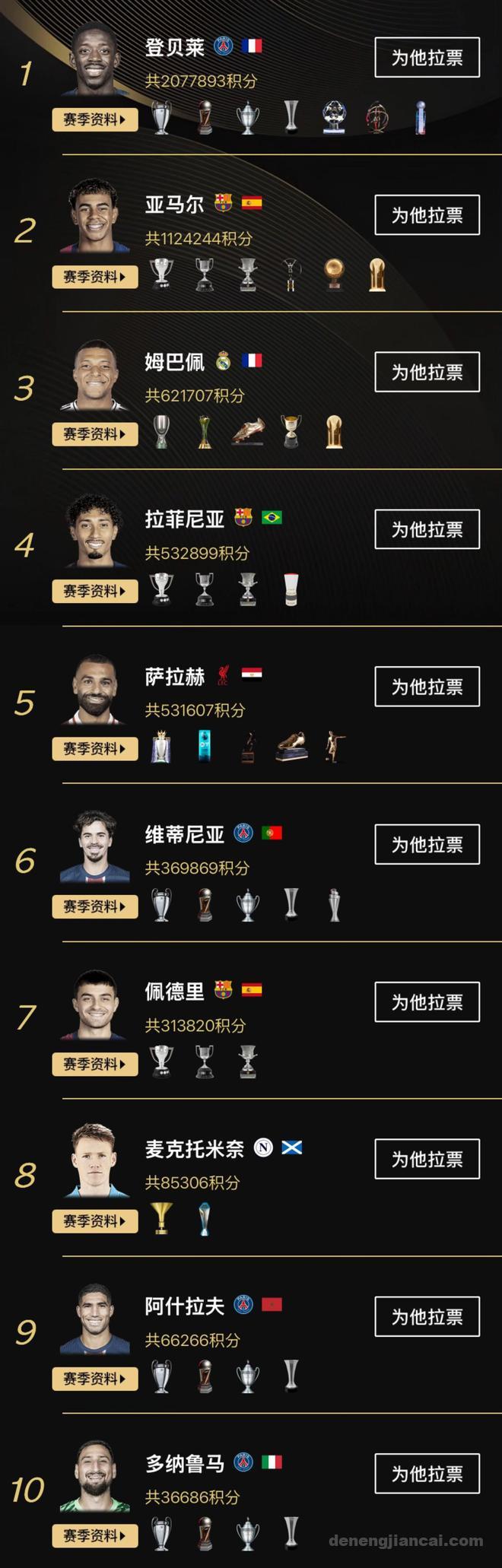Show 麦克托米奈's 赛季资料
This screenshot has width=502, height=1568.
tap(95, 1221)
